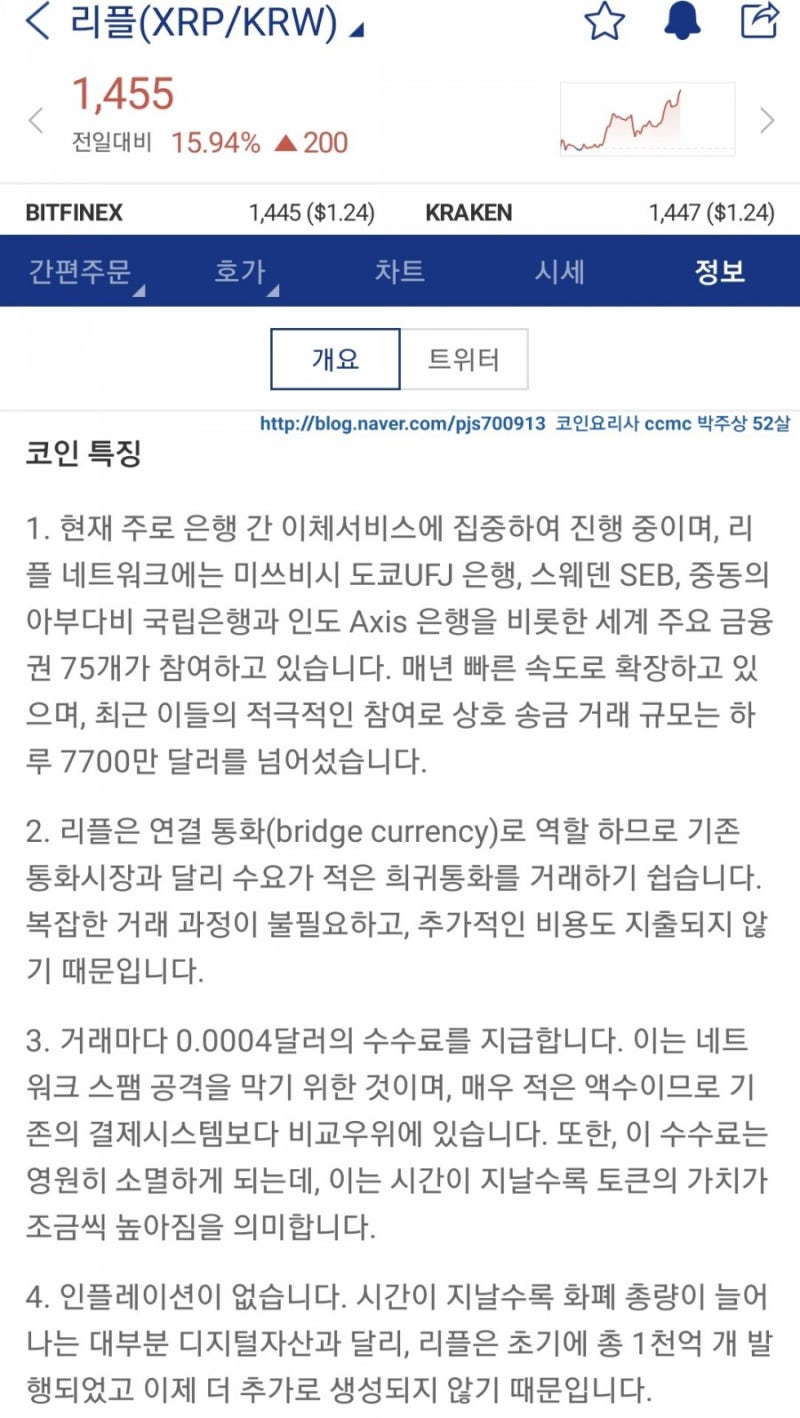Switch to the 시세 tab

(x=560, y=271)
